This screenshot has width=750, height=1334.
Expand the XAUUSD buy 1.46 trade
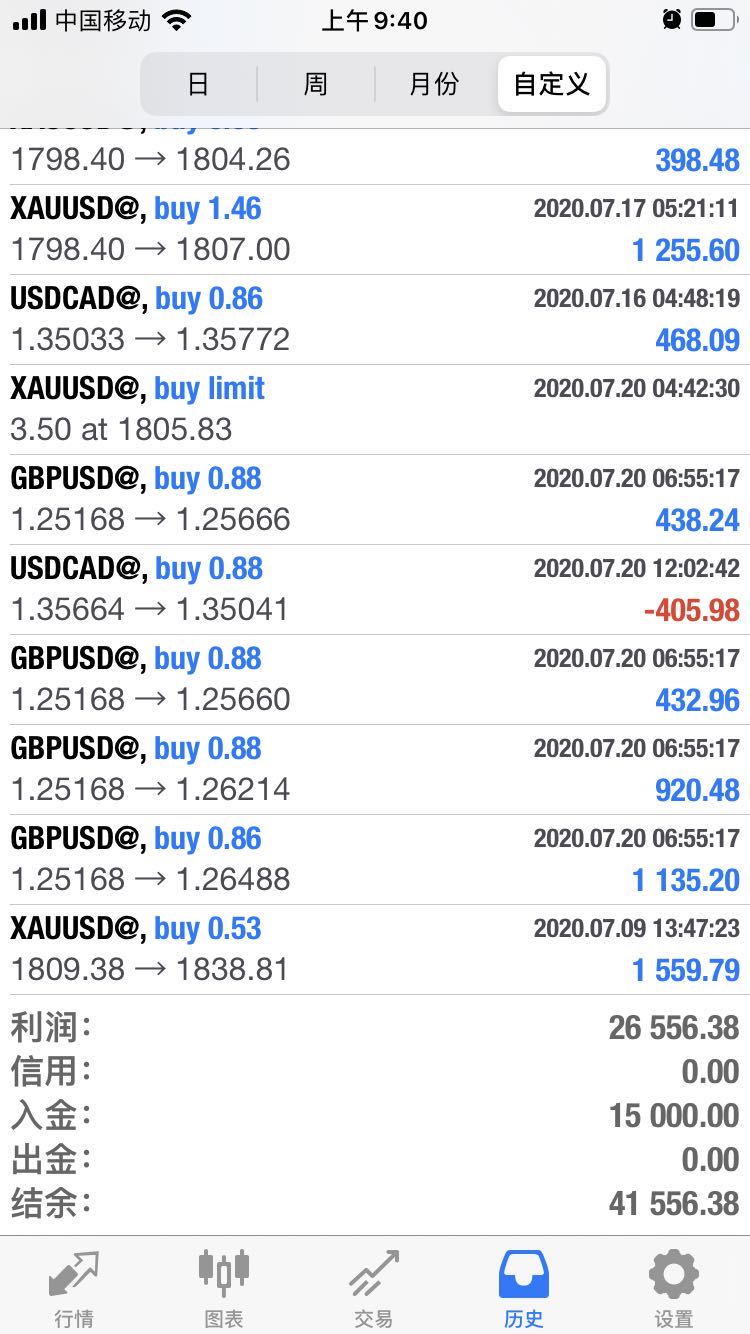375,230
